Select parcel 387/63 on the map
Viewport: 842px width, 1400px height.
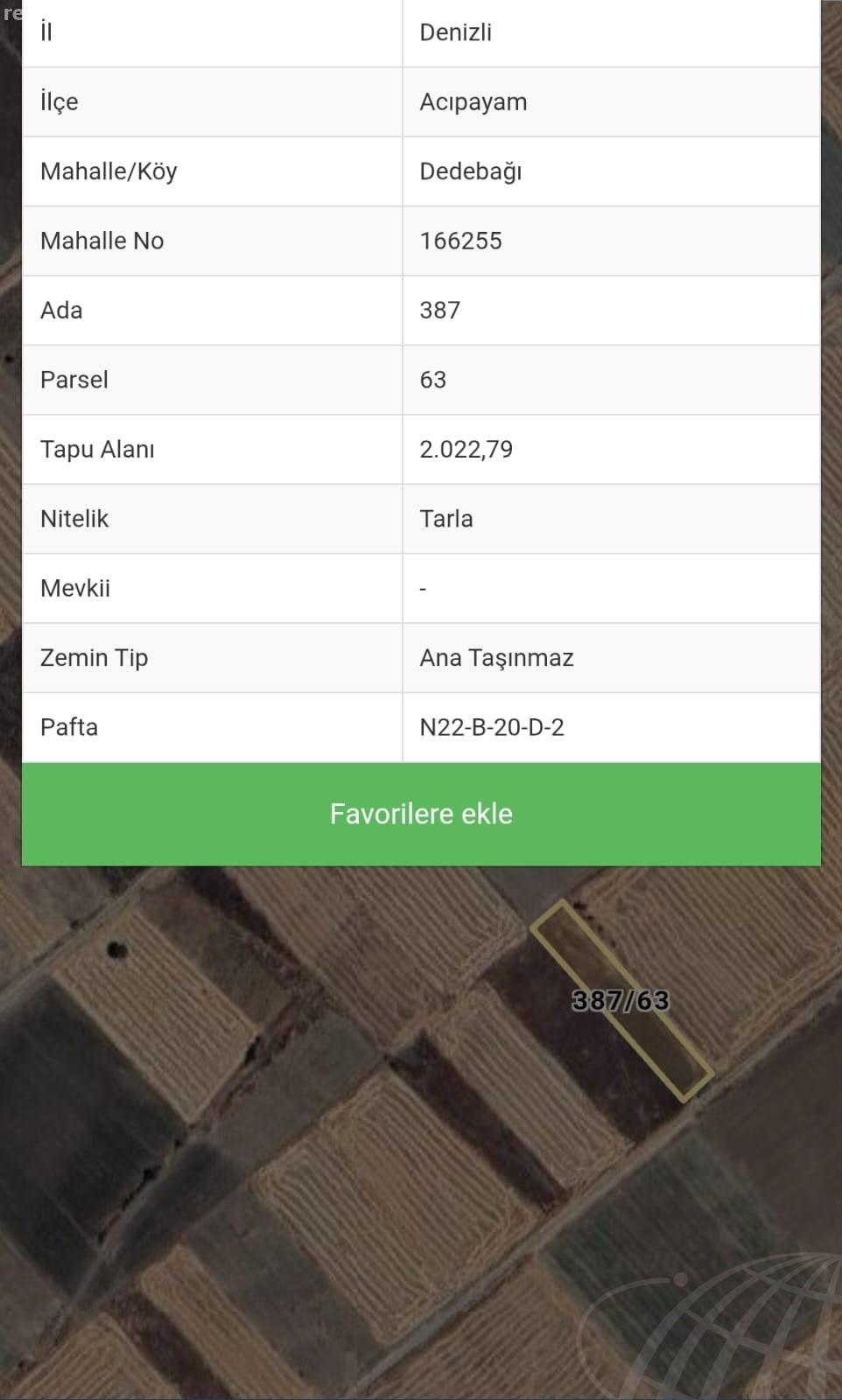pyautogui.click(x=620, y=1000)
